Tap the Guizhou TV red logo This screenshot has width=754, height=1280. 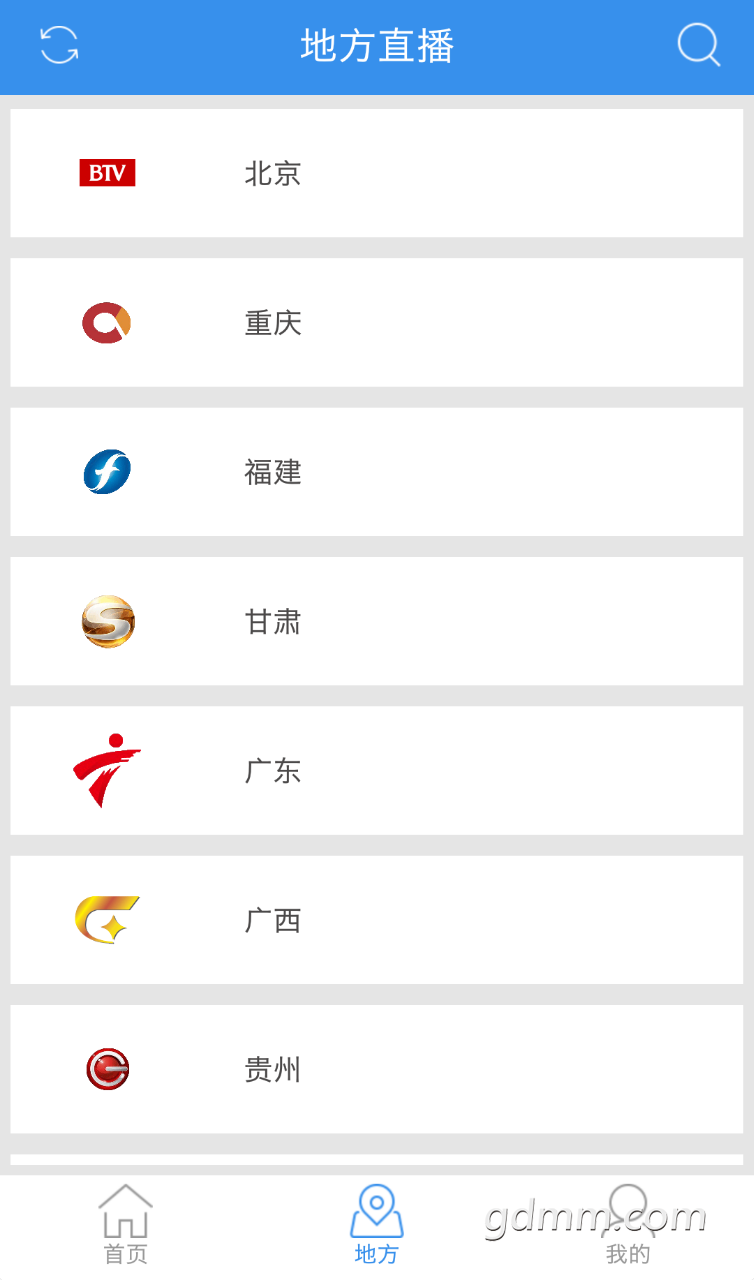point(107,1069)
